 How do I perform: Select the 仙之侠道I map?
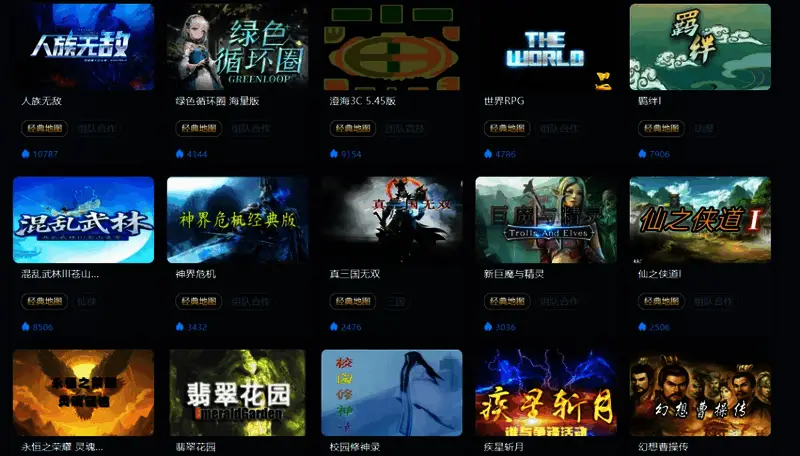coord(699,220)
